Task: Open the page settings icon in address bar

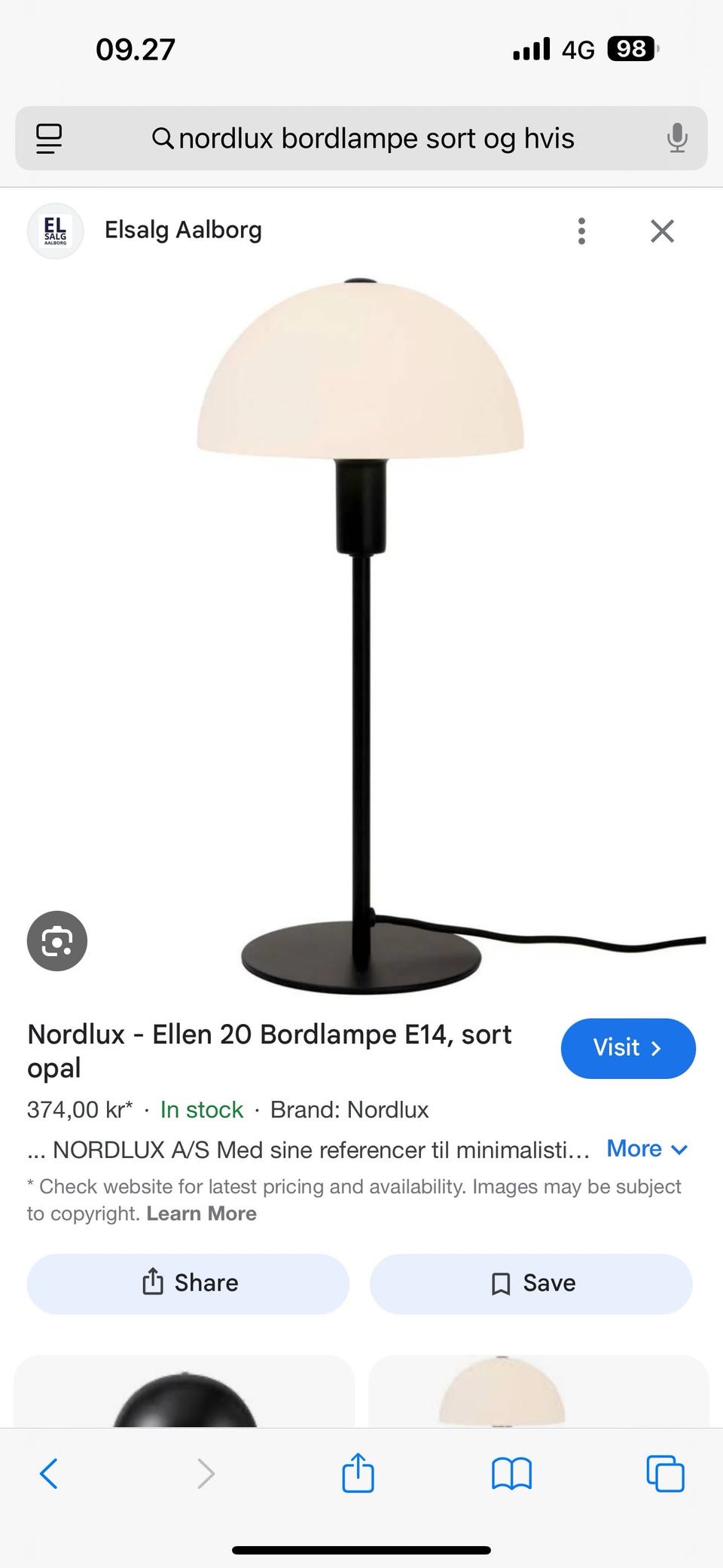Action: (x=49, y=139)
